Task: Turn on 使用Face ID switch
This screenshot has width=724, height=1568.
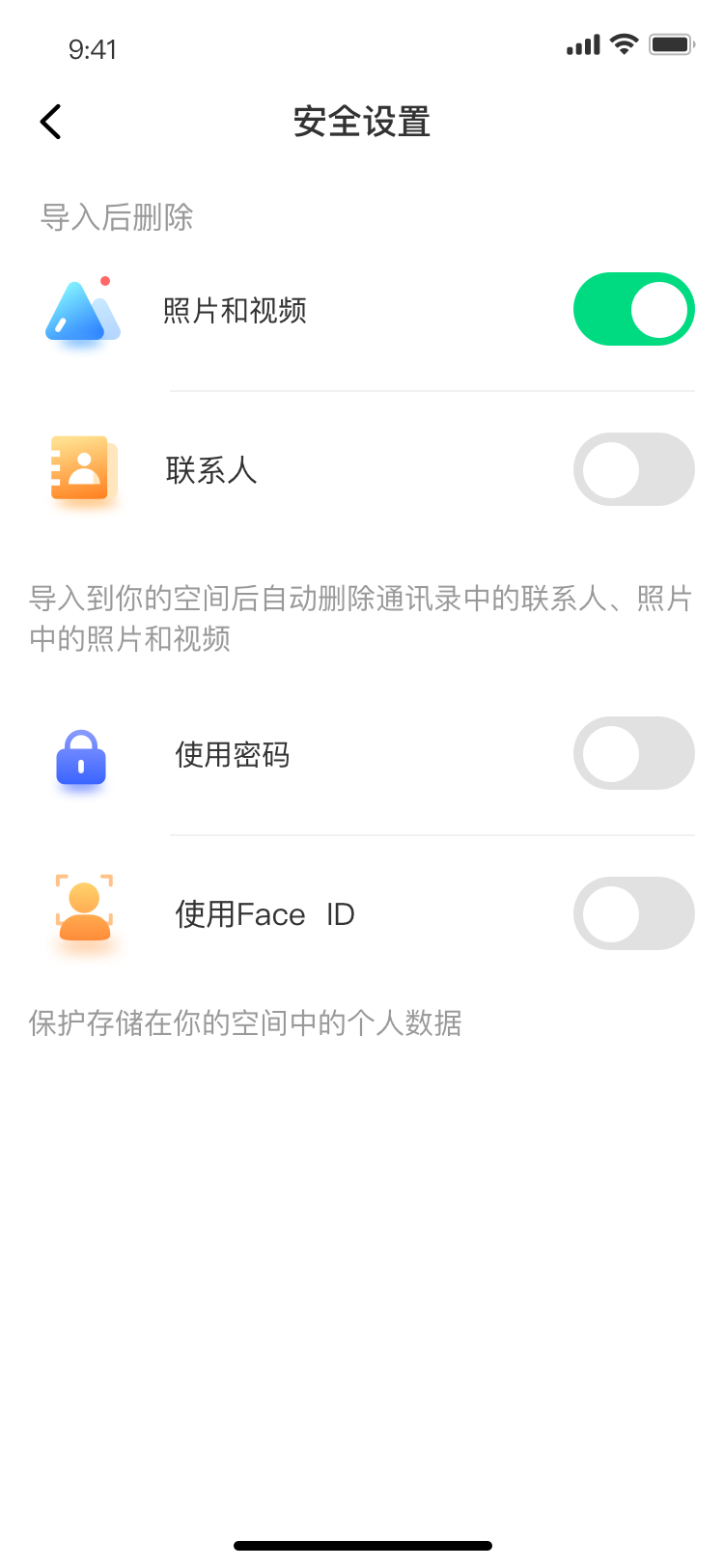Action: tap(634, 913)
